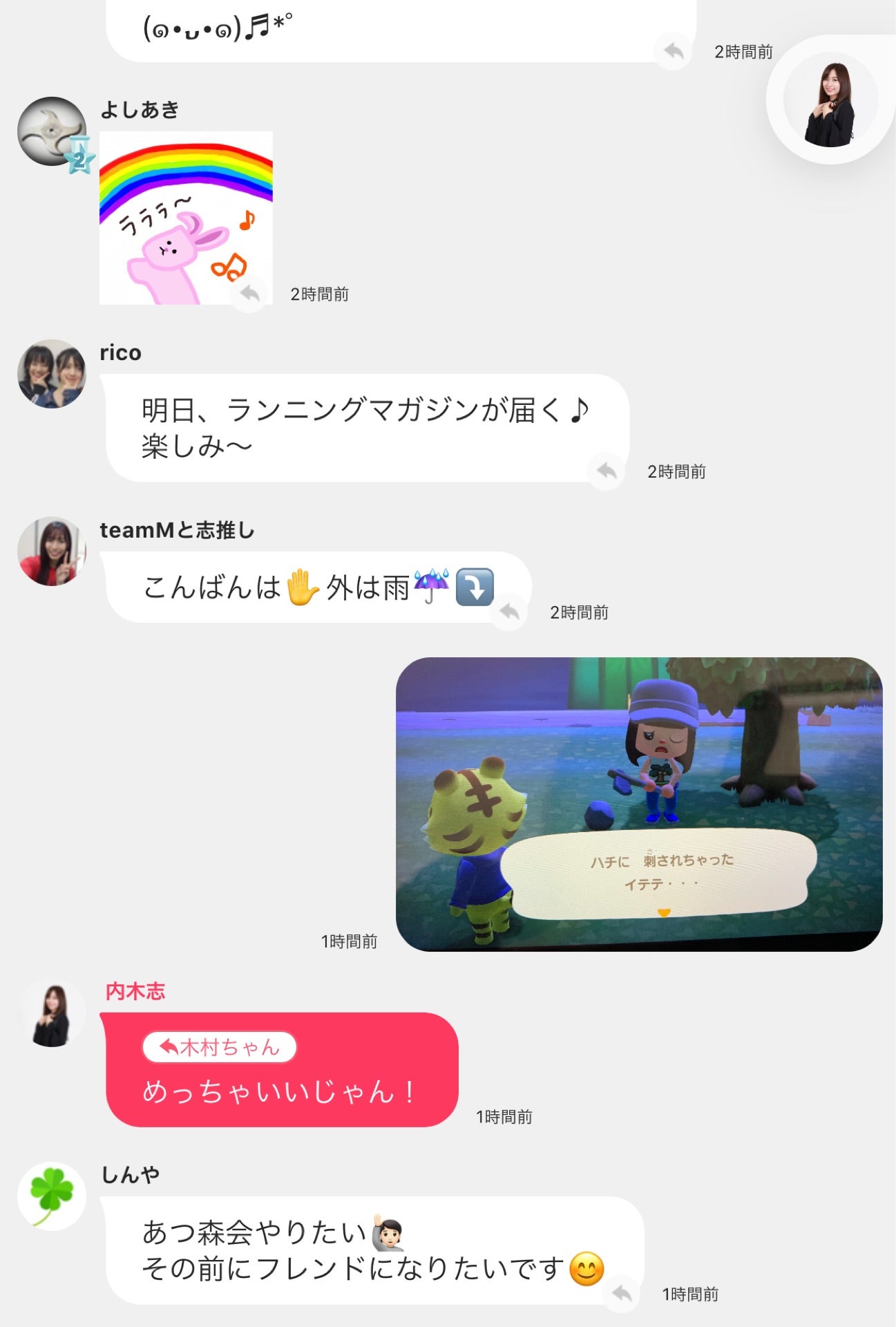Viewport: 896px width, 1327px height.
Task: Click the 2時間前 timestamp beside rico's message
Action: pos(678,473)
